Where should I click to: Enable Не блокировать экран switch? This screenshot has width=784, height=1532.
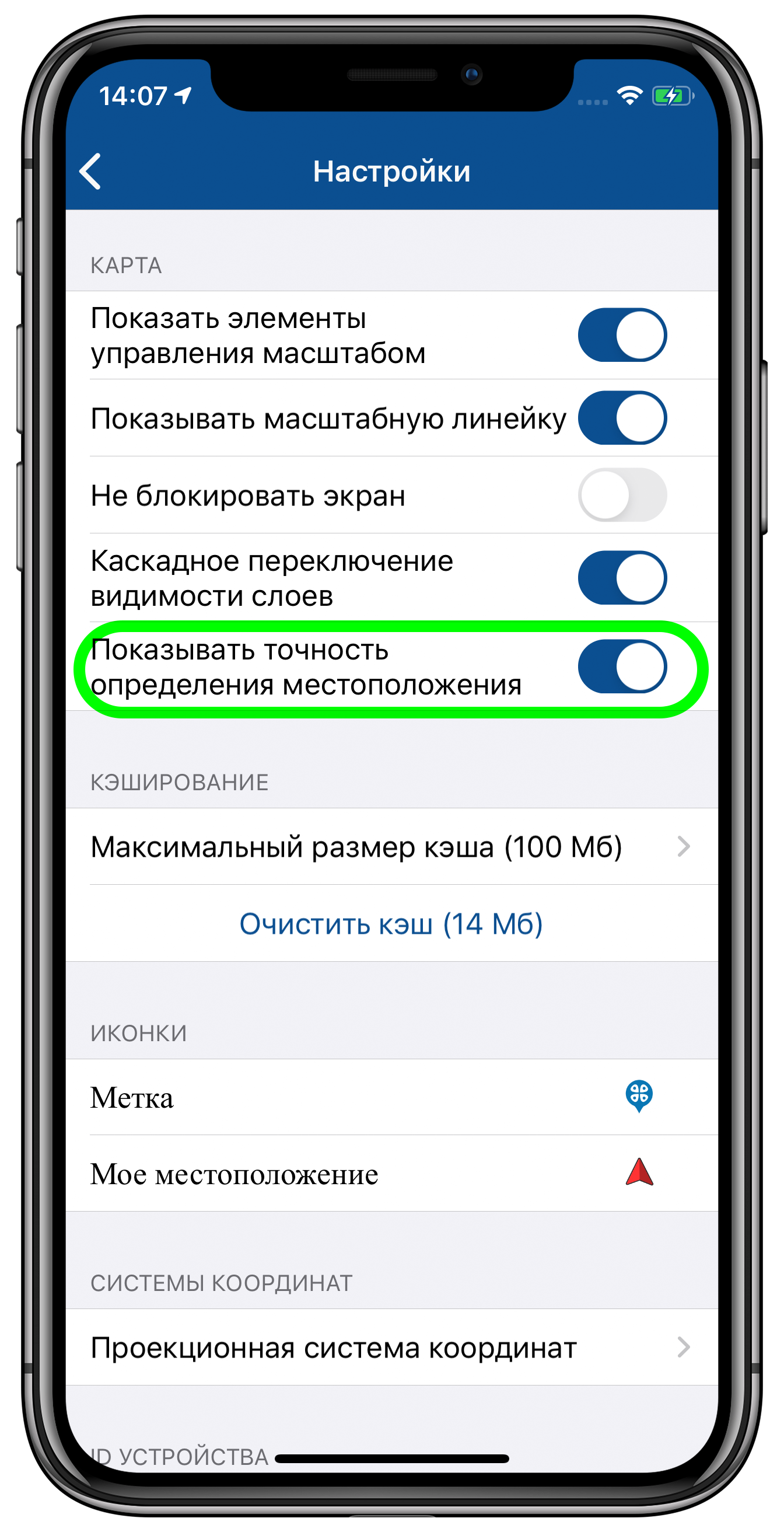pos(622,495)
